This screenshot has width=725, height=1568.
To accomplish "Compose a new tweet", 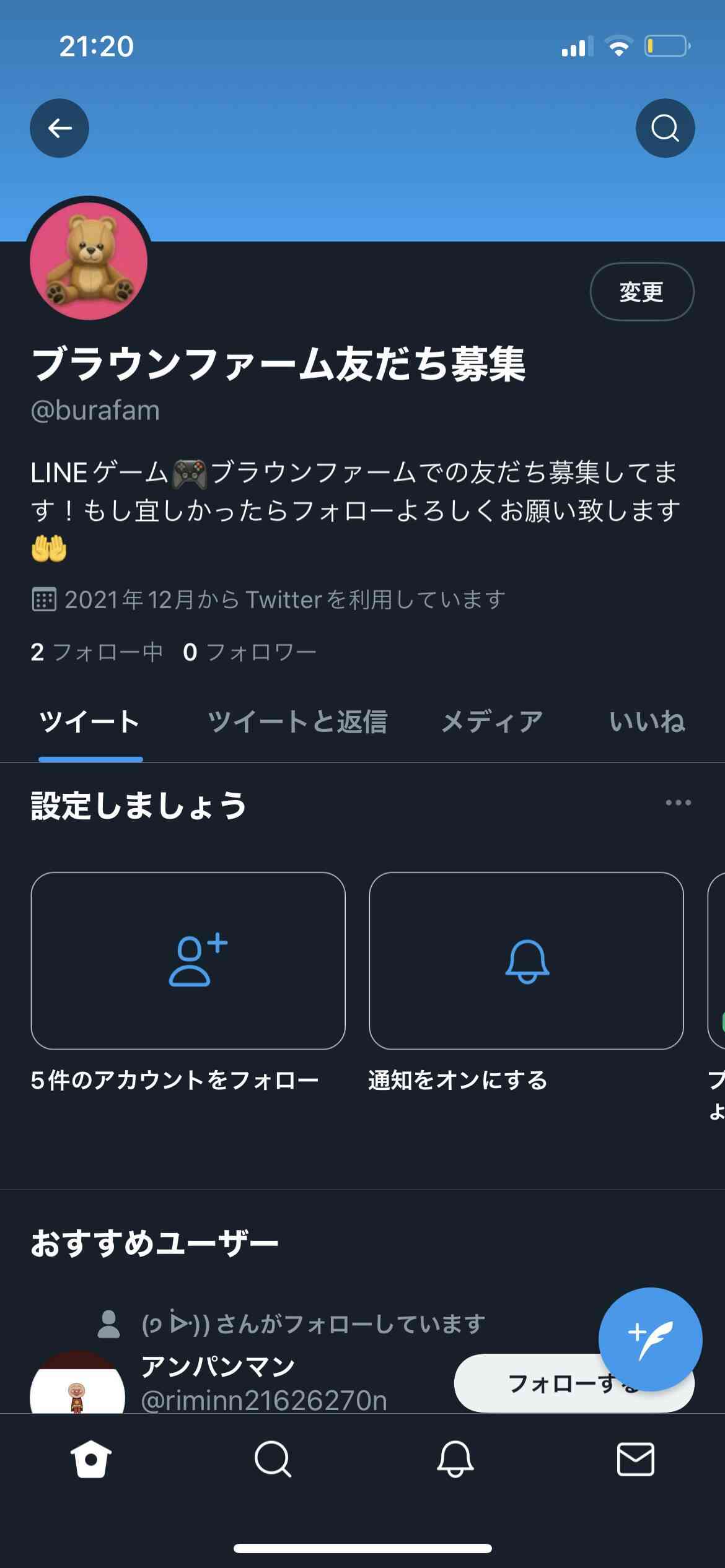I will coord(650,1339).
